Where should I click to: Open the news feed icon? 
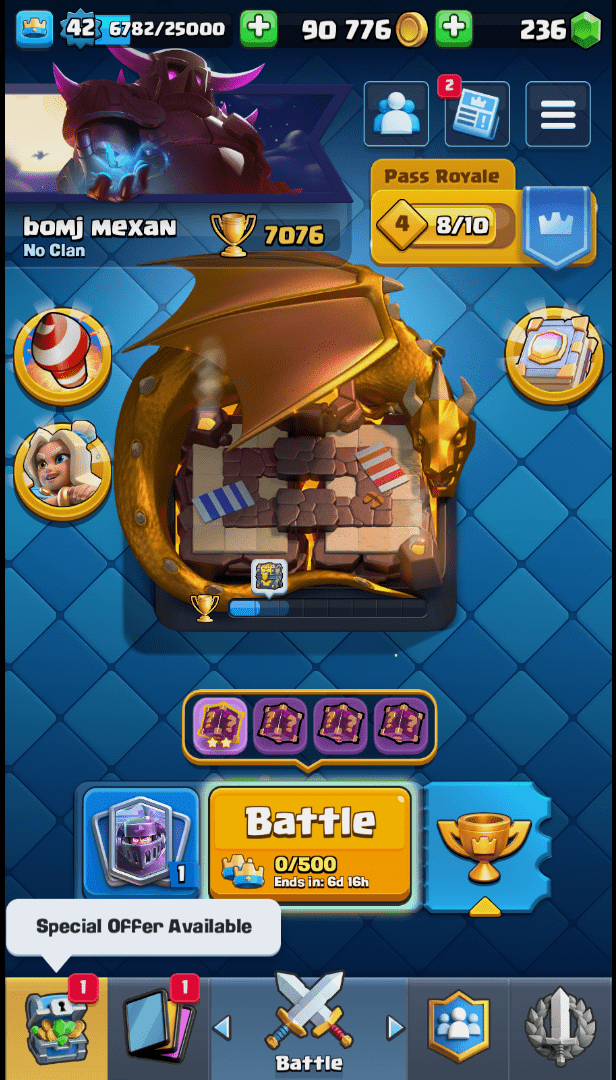(476, 114)
